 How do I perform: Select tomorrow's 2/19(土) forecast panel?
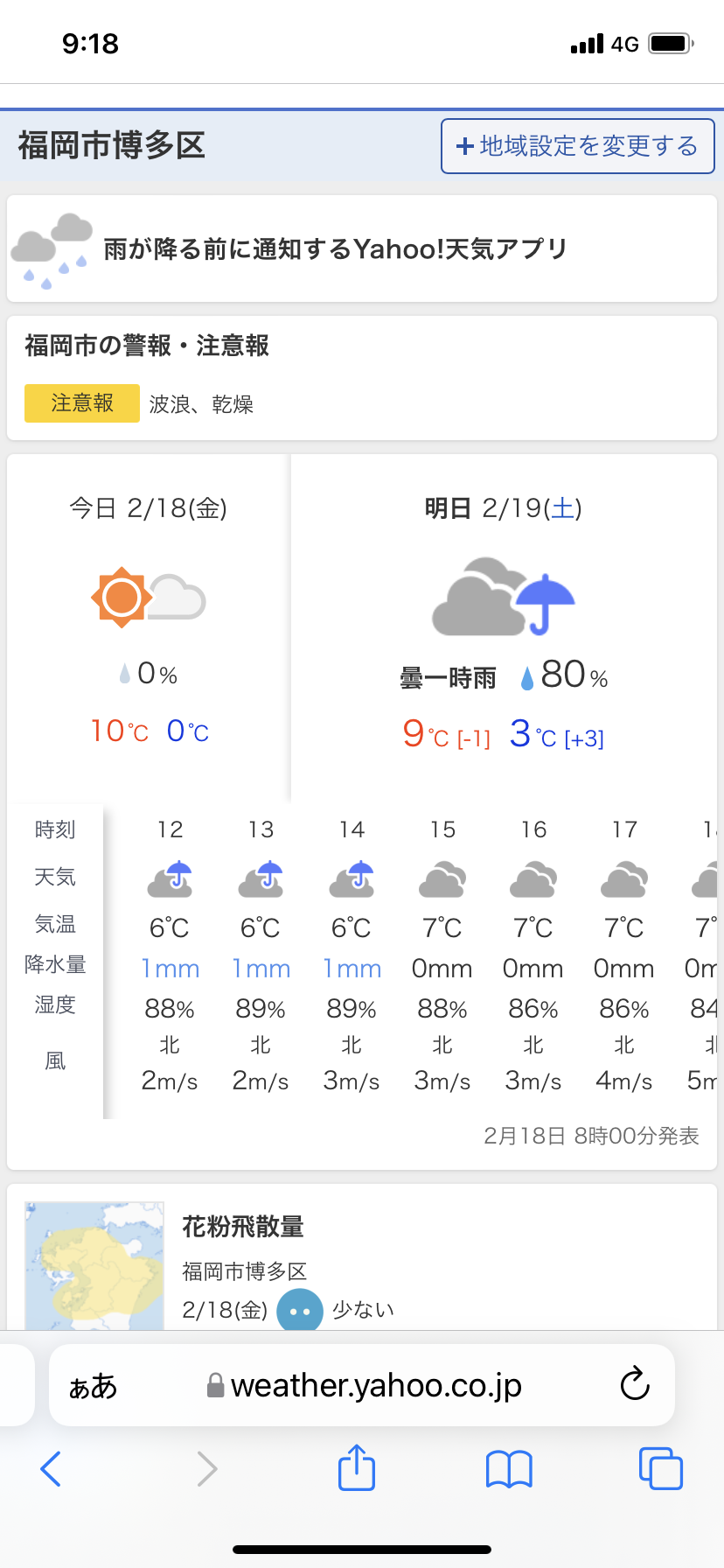[504, 626]
